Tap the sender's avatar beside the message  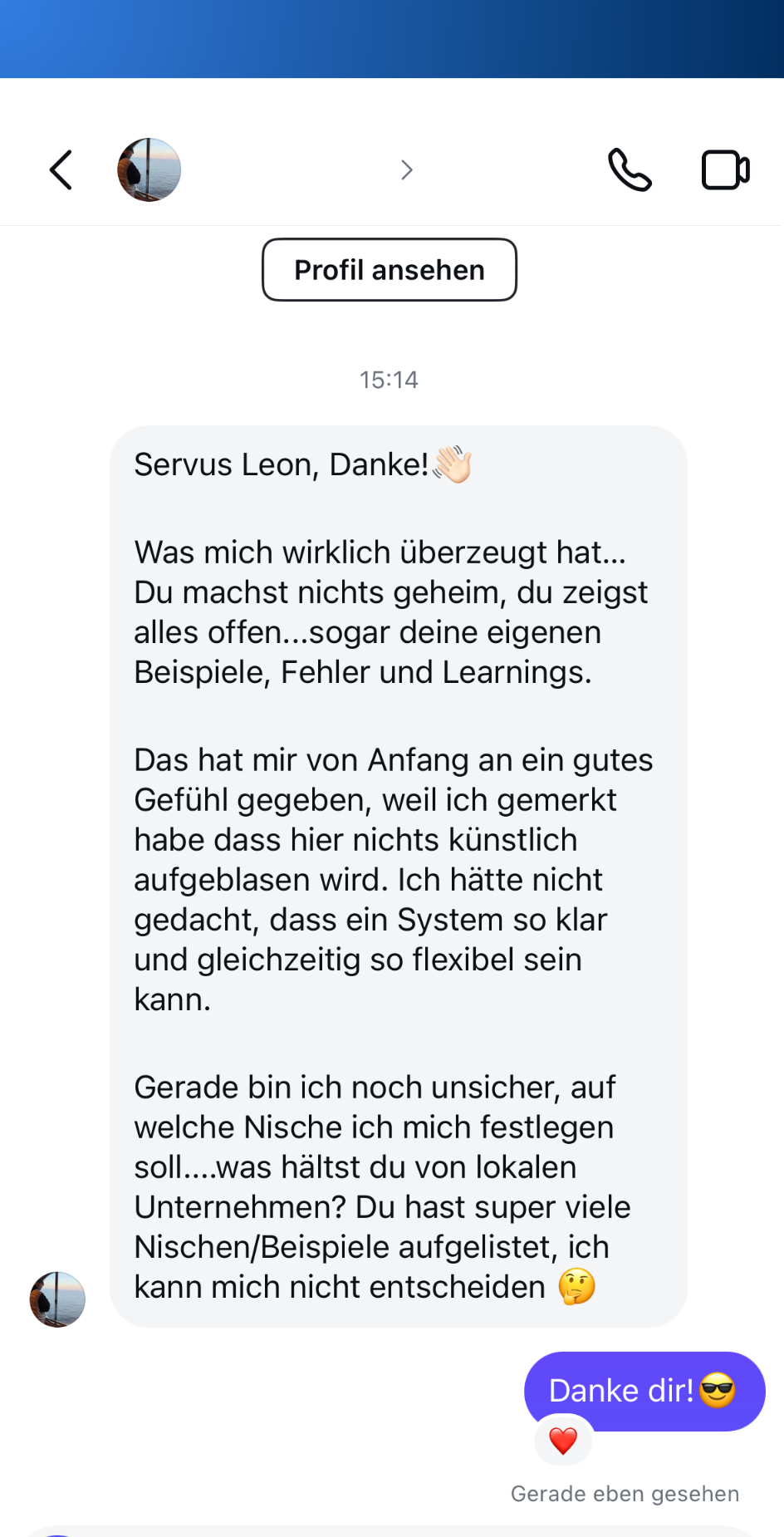click(57, 1299)
